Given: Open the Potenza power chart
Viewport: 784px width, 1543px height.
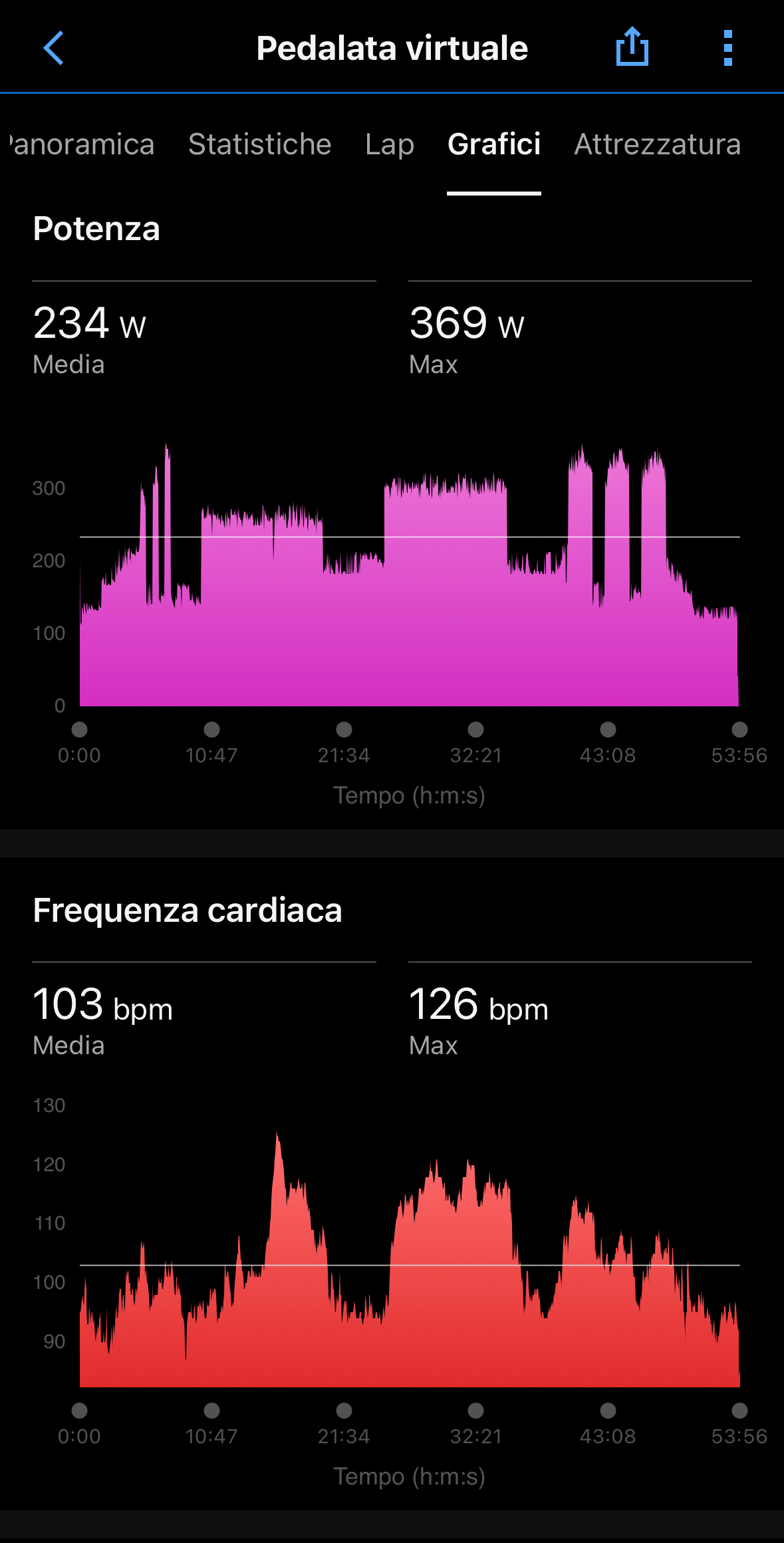Looking at the screenshot, I should coord(409,579).
